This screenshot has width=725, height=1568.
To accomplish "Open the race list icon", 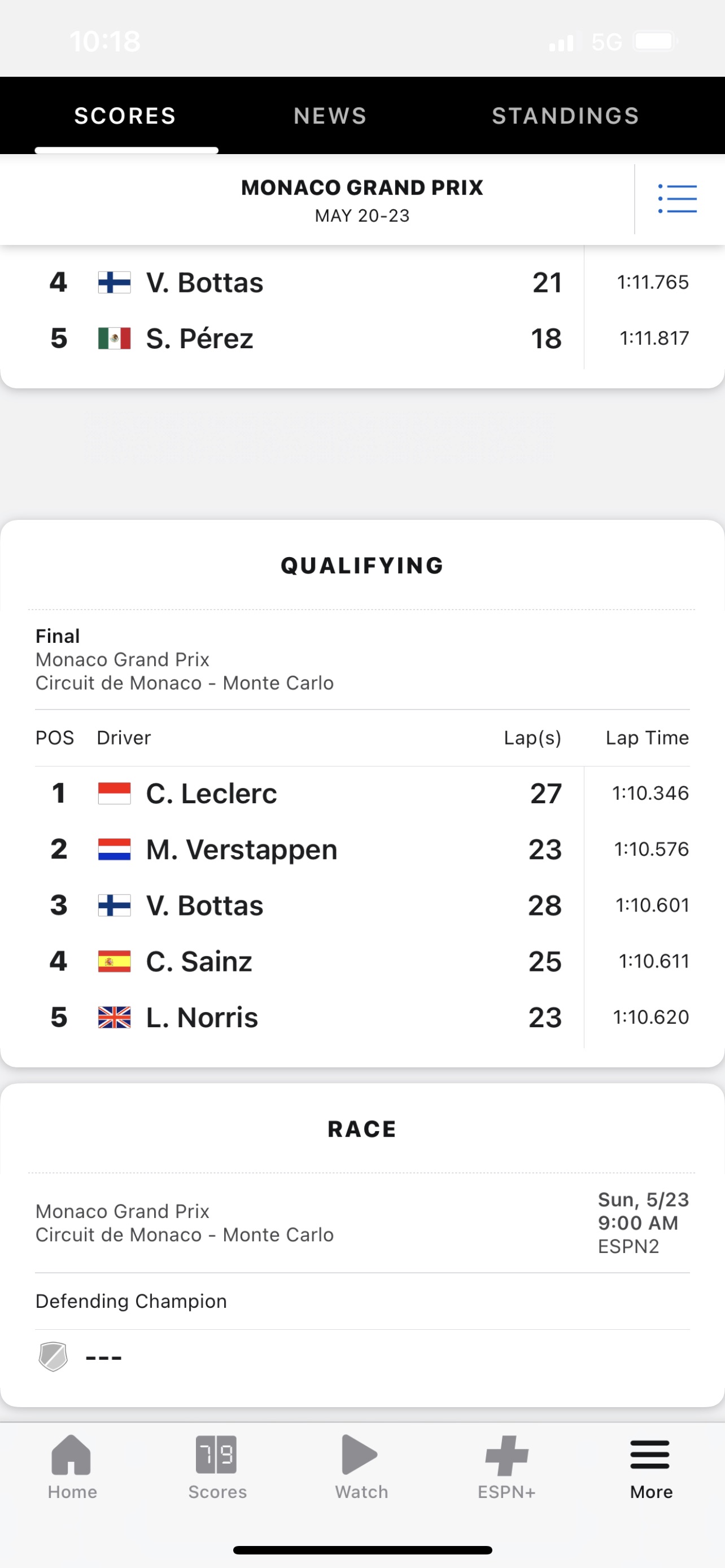I will point(677,199).
